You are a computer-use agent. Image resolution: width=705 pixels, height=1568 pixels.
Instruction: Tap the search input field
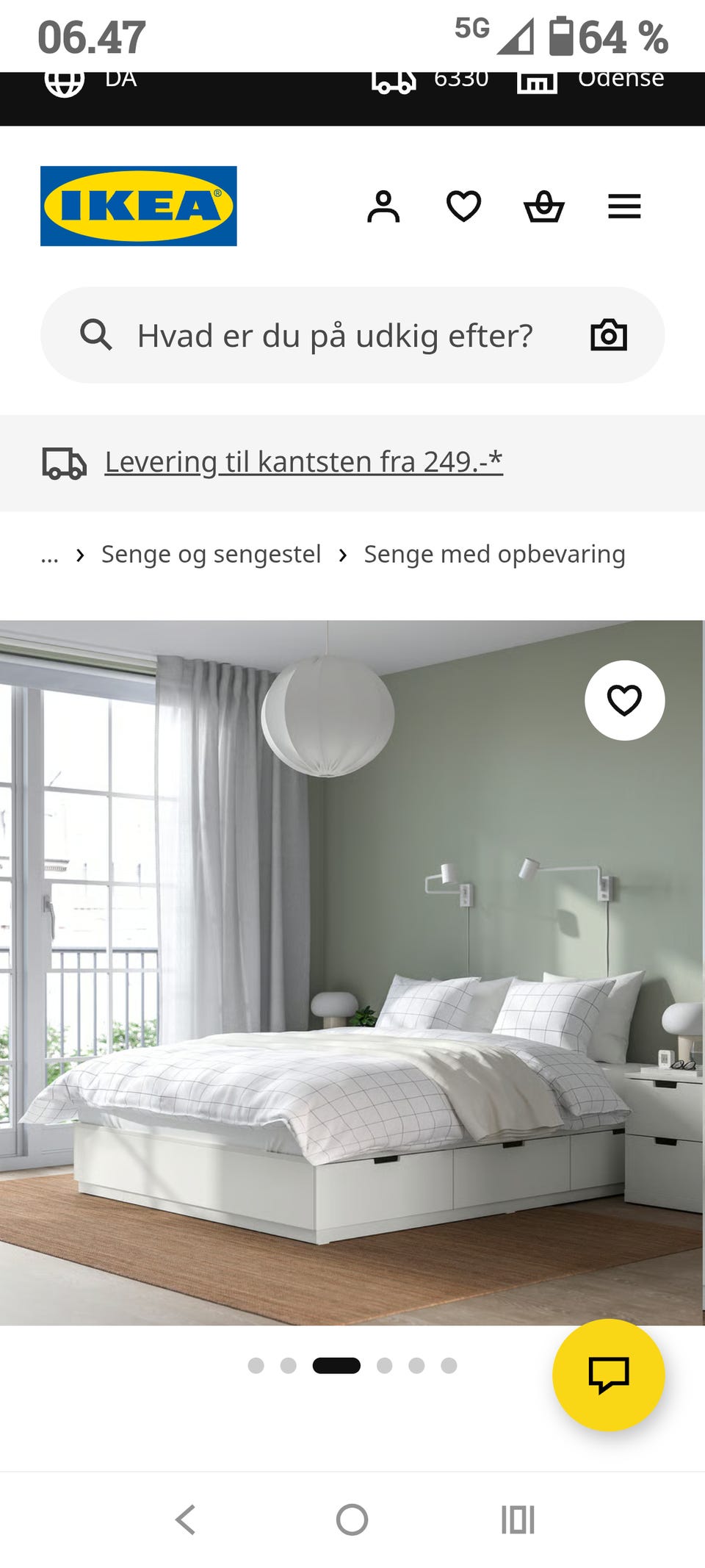(x=330, y=335)
